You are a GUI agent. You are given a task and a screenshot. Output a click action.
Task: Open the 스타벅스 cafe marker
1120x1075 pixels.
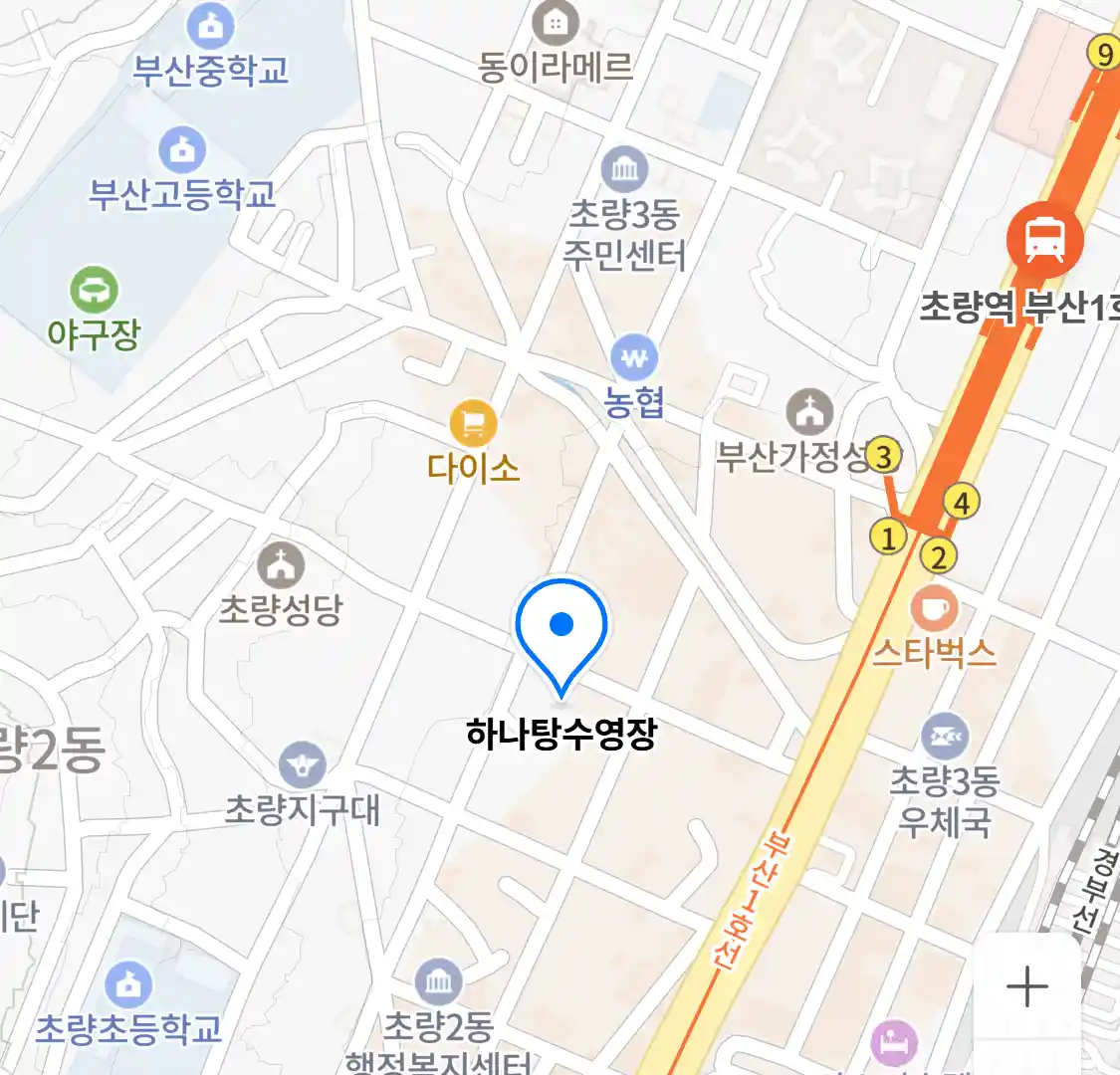point(933,607)
